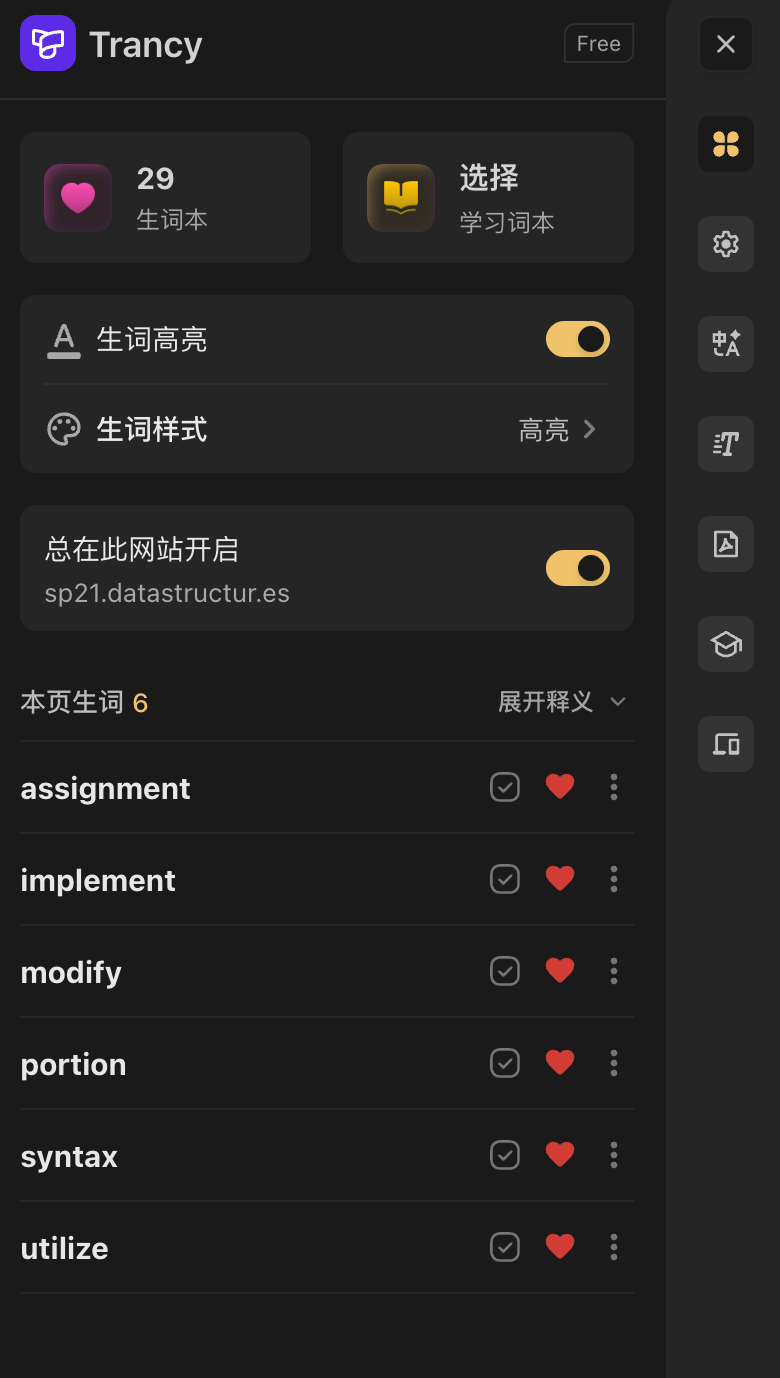Close the Trancy panel
Image resolution: width=780 pixels, height=1378 pixels.
(726, 44)
